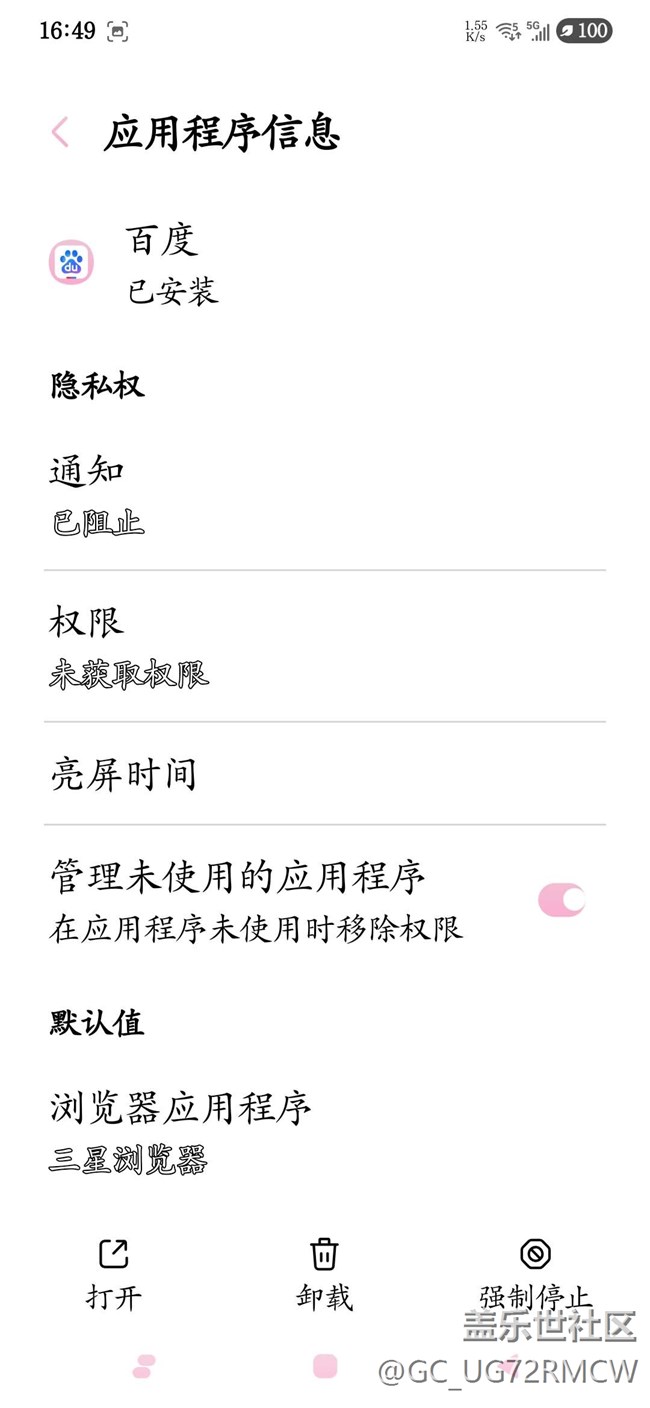Screen dimensions: 650x1408
Task: Go back from 应用程序信息 page
Action: coord(60,133)
